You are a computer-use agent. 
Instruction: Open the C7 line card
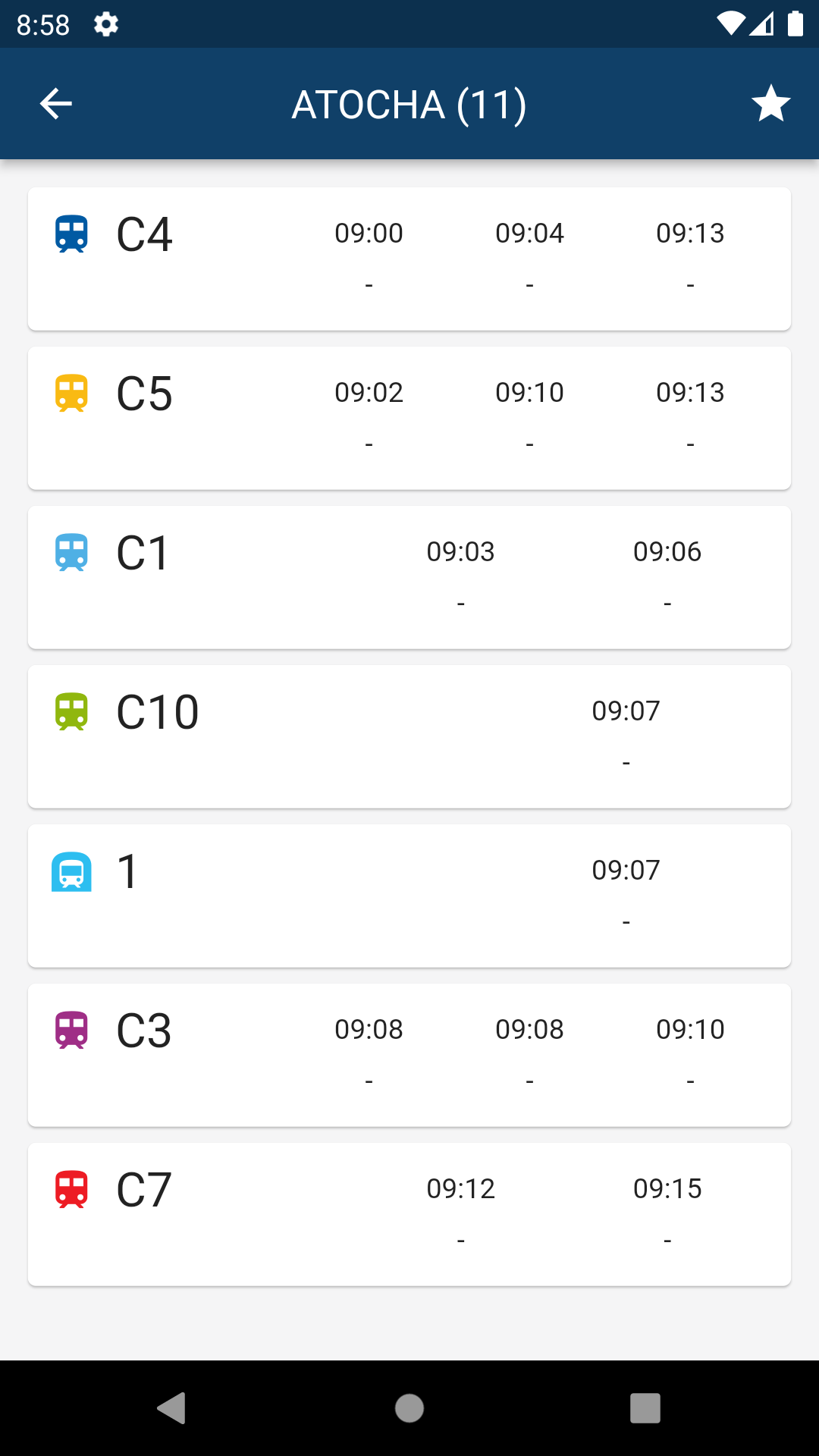point(409,1214)
